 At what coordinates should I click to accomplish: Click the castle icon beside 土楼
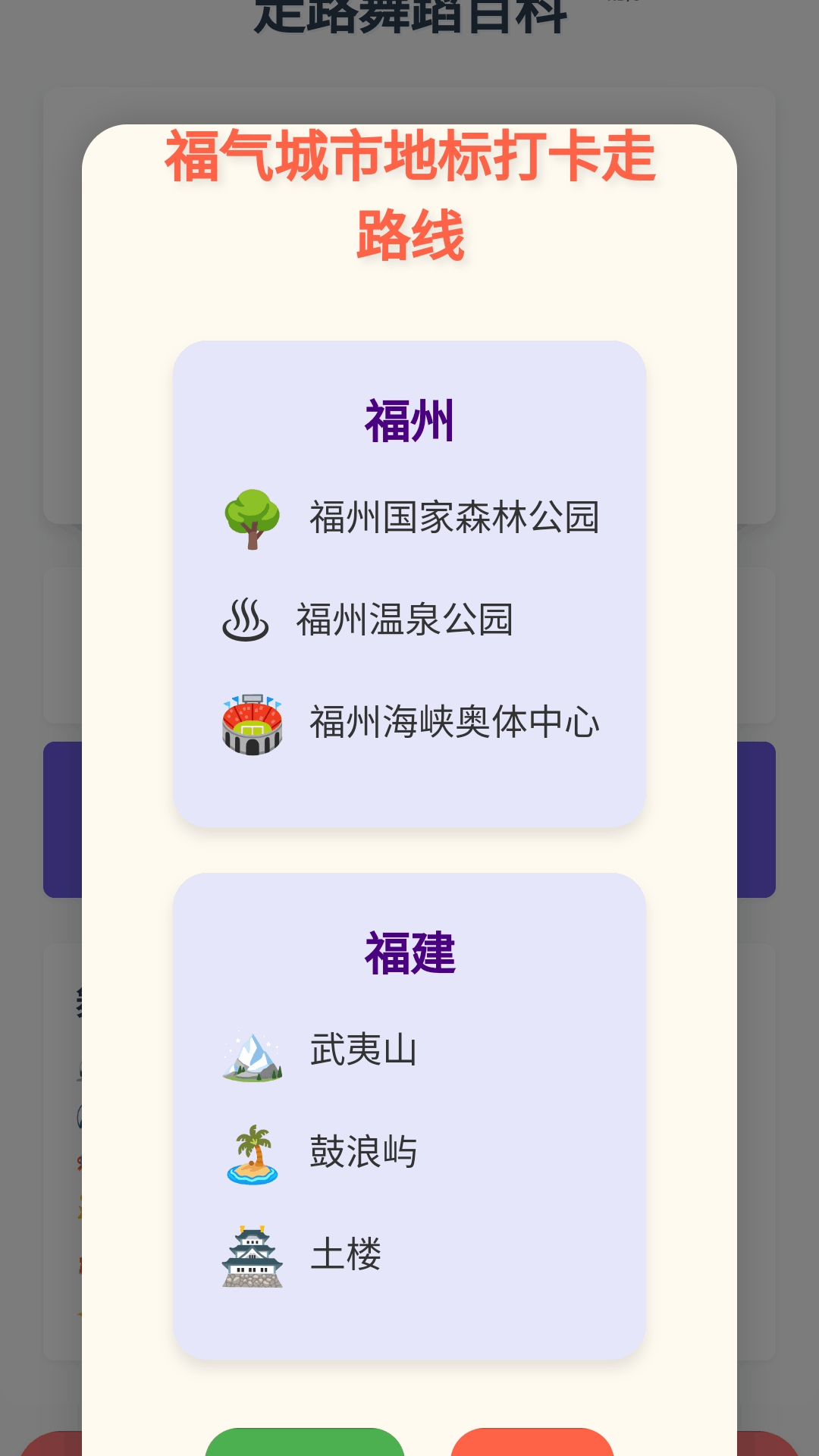coord(253,1255)
